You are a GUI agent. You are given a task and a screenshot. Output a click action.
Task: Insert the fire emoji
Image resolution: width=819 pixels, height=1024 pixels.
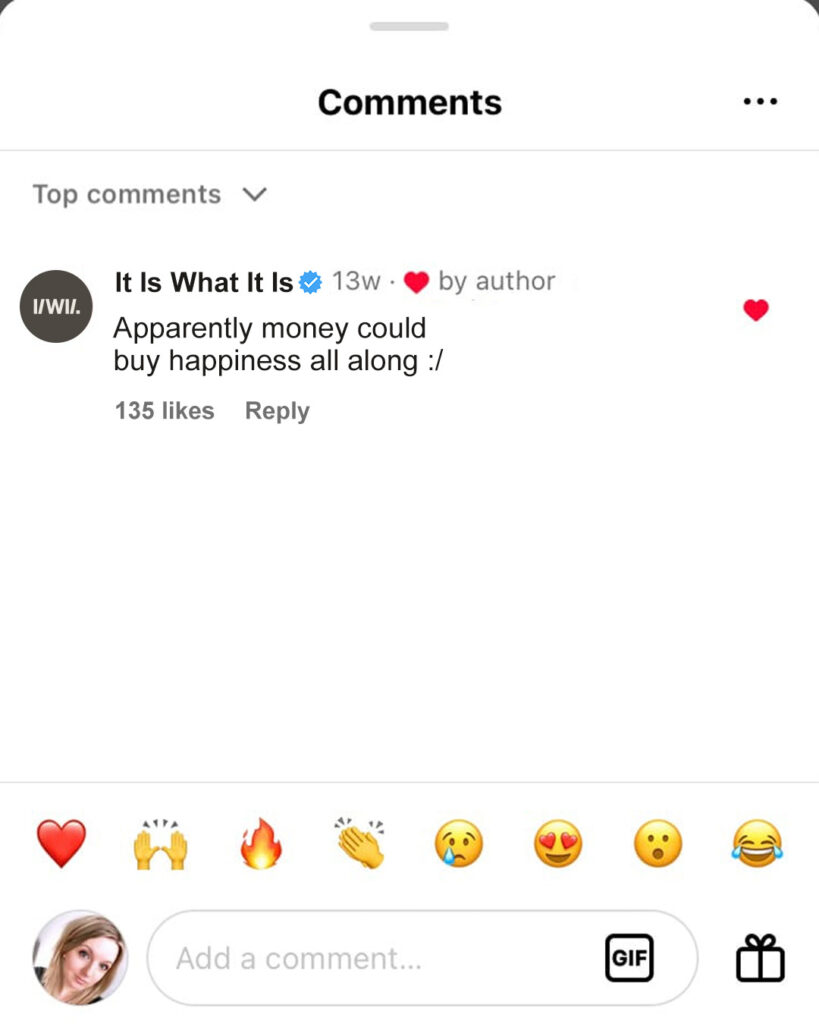pos(260,843)
